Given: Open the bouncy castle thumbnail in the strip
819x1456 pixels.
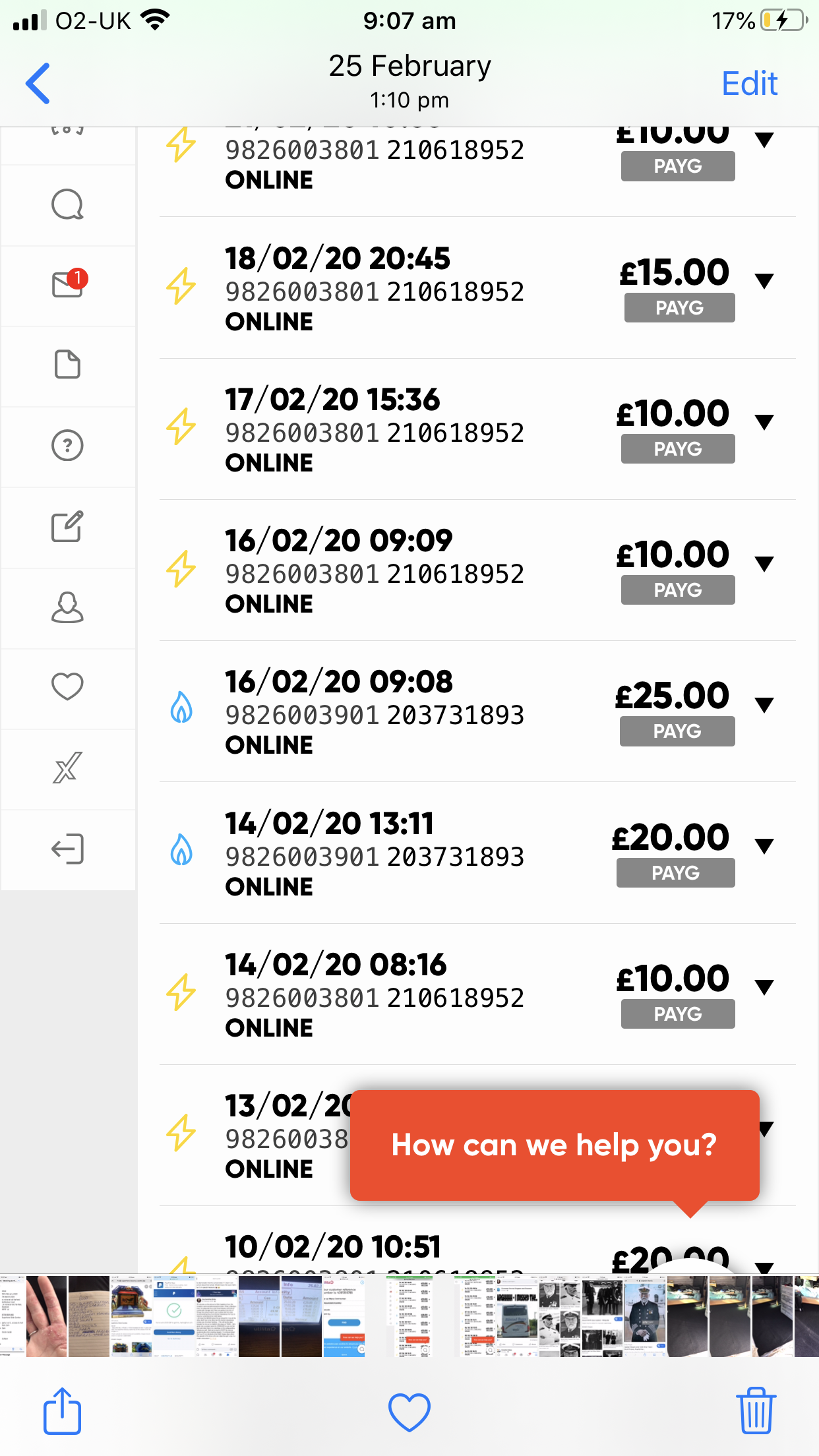Looking at the screenshot, I should (131, 1316).
